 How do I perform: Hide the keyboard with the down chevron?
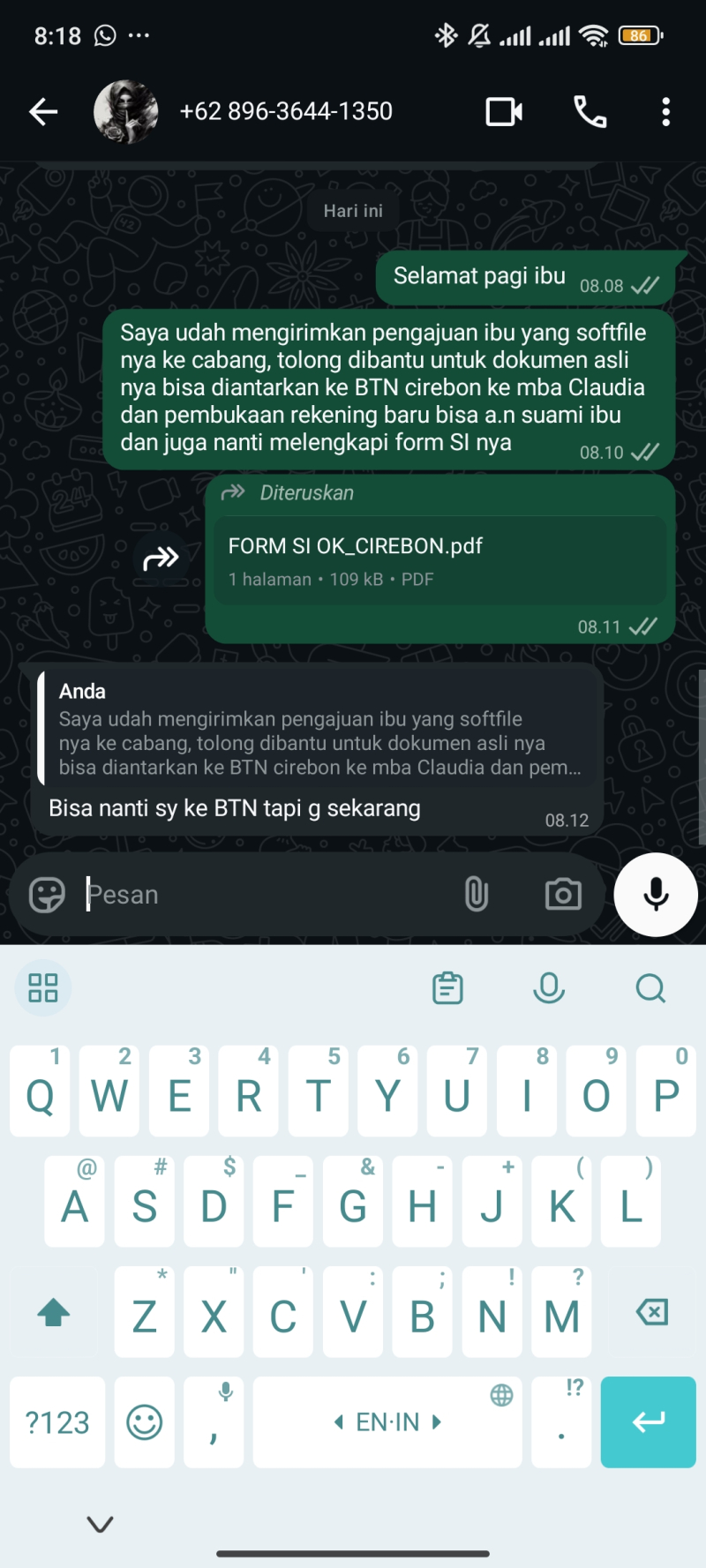(101, 1524)
